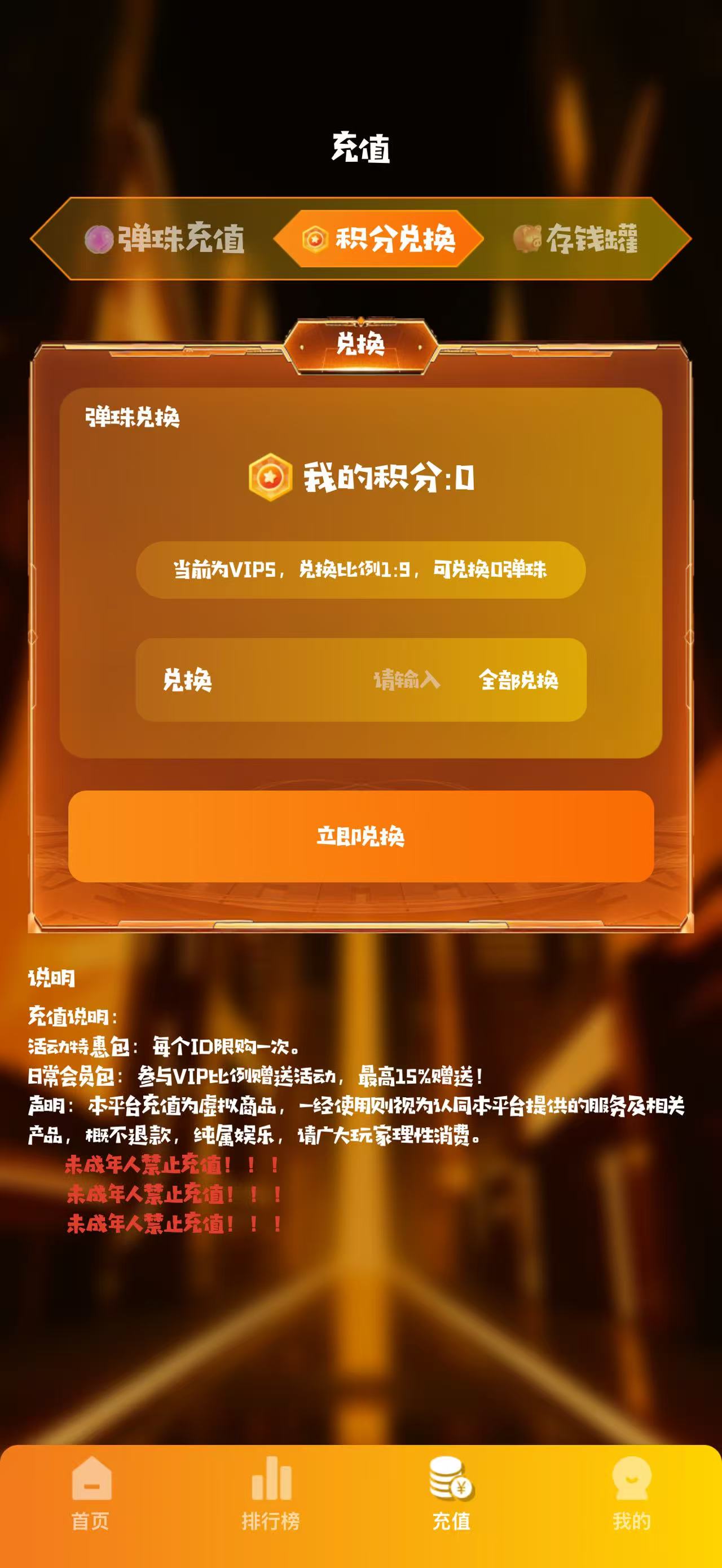
Task: Tap the 请输入 exchange amount field
Action: [x=406, y=680]
